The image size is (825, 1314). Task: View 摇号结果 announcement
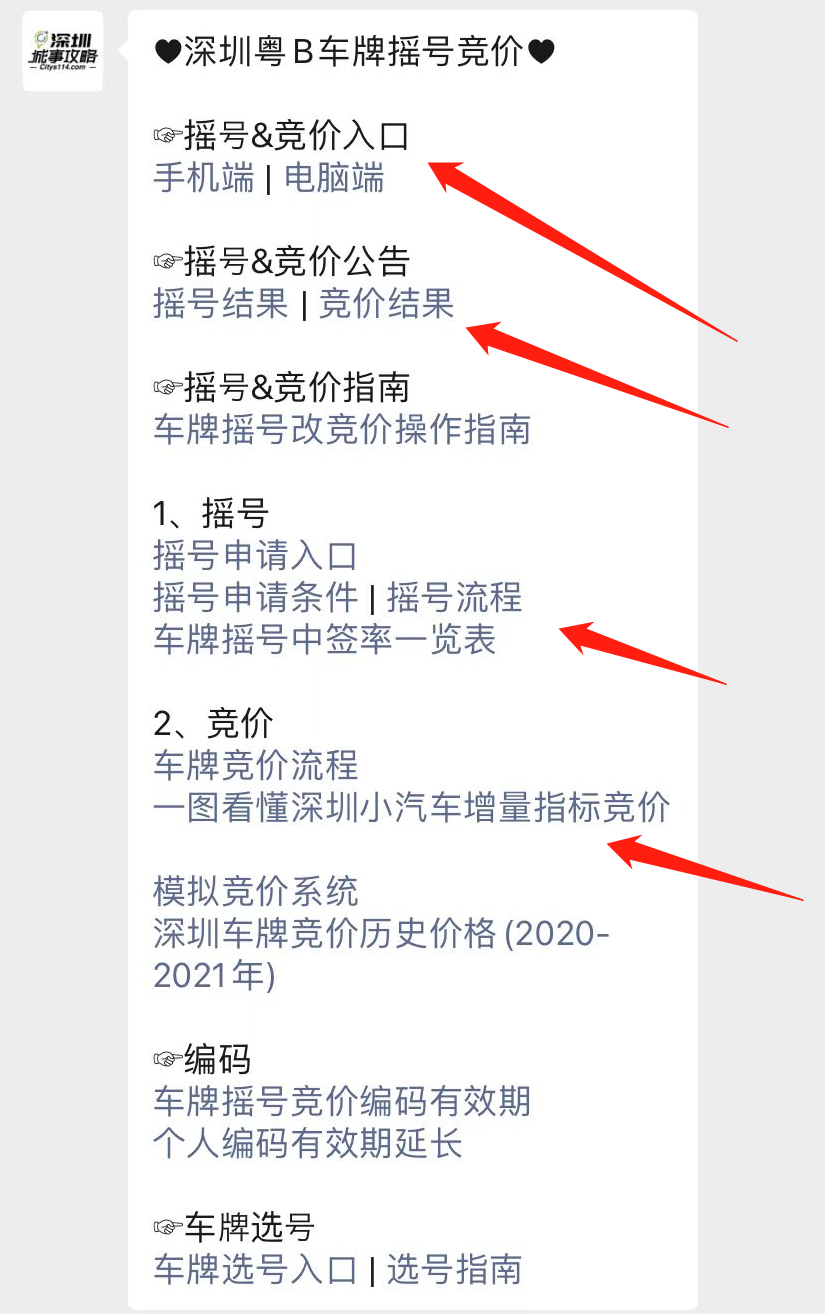[x=219, y=303]
